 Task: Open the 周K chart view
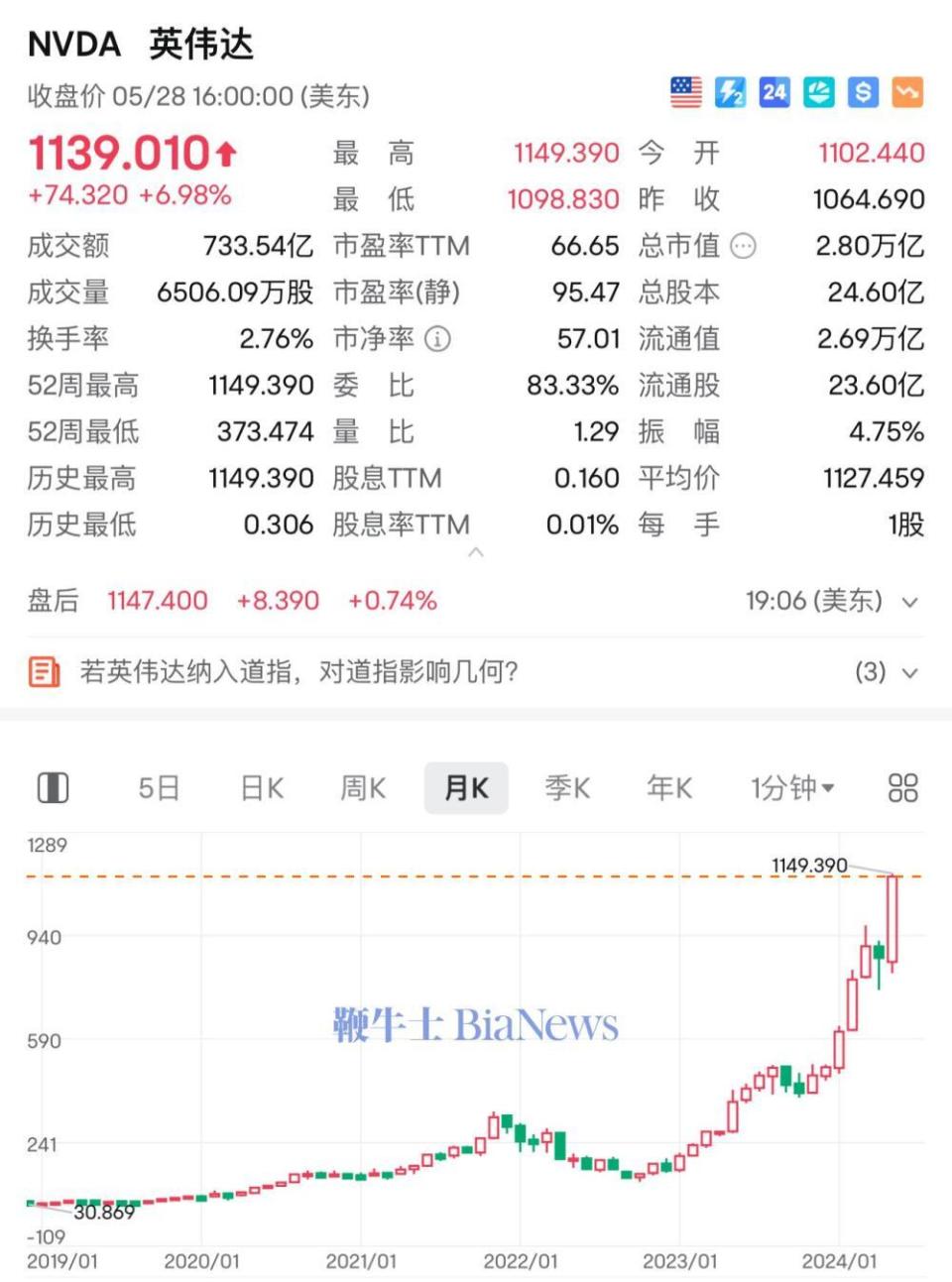tap(363, 788)
